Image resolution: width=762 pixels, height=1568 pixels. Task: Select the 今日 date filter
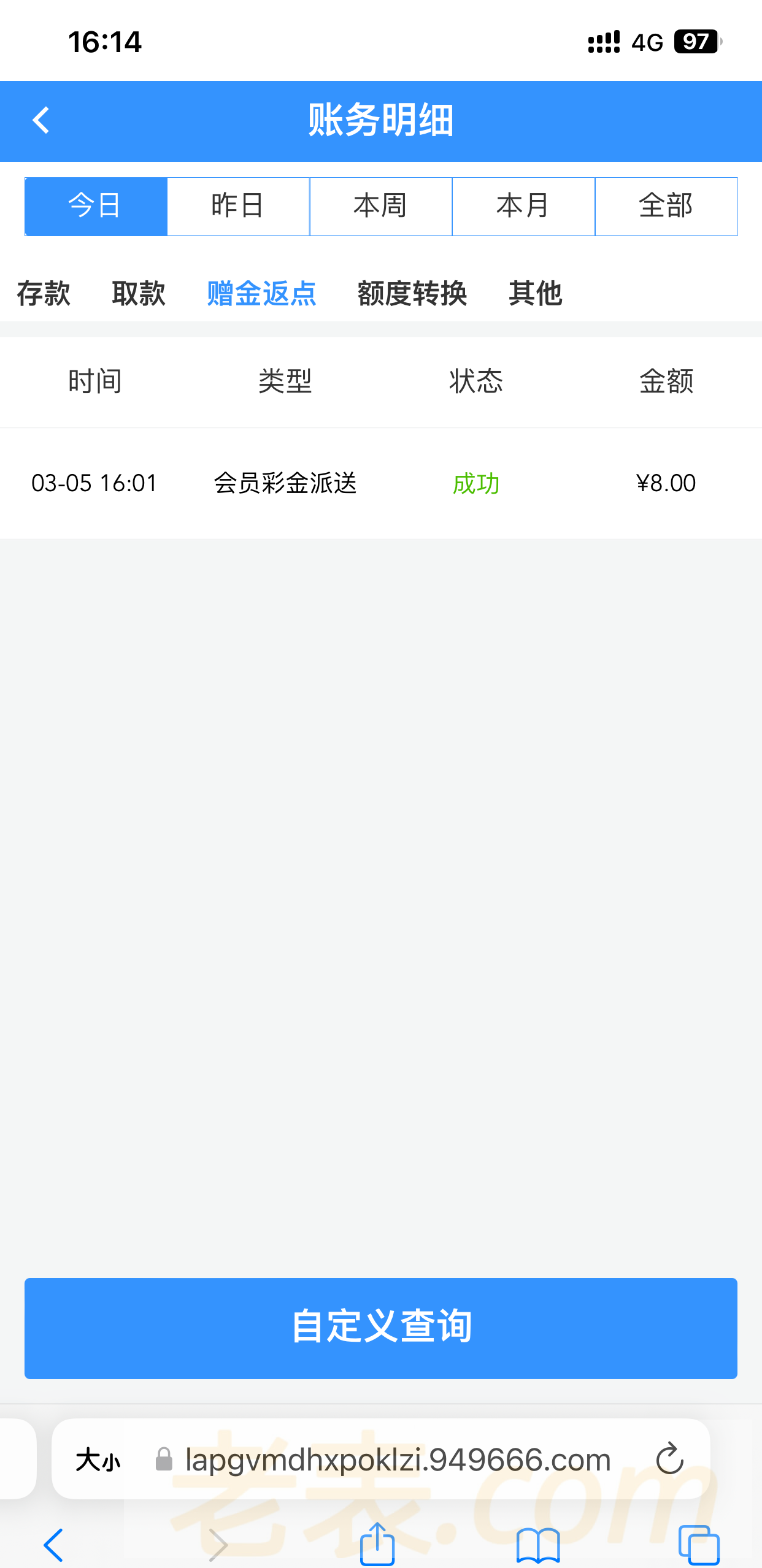[96, 207]
